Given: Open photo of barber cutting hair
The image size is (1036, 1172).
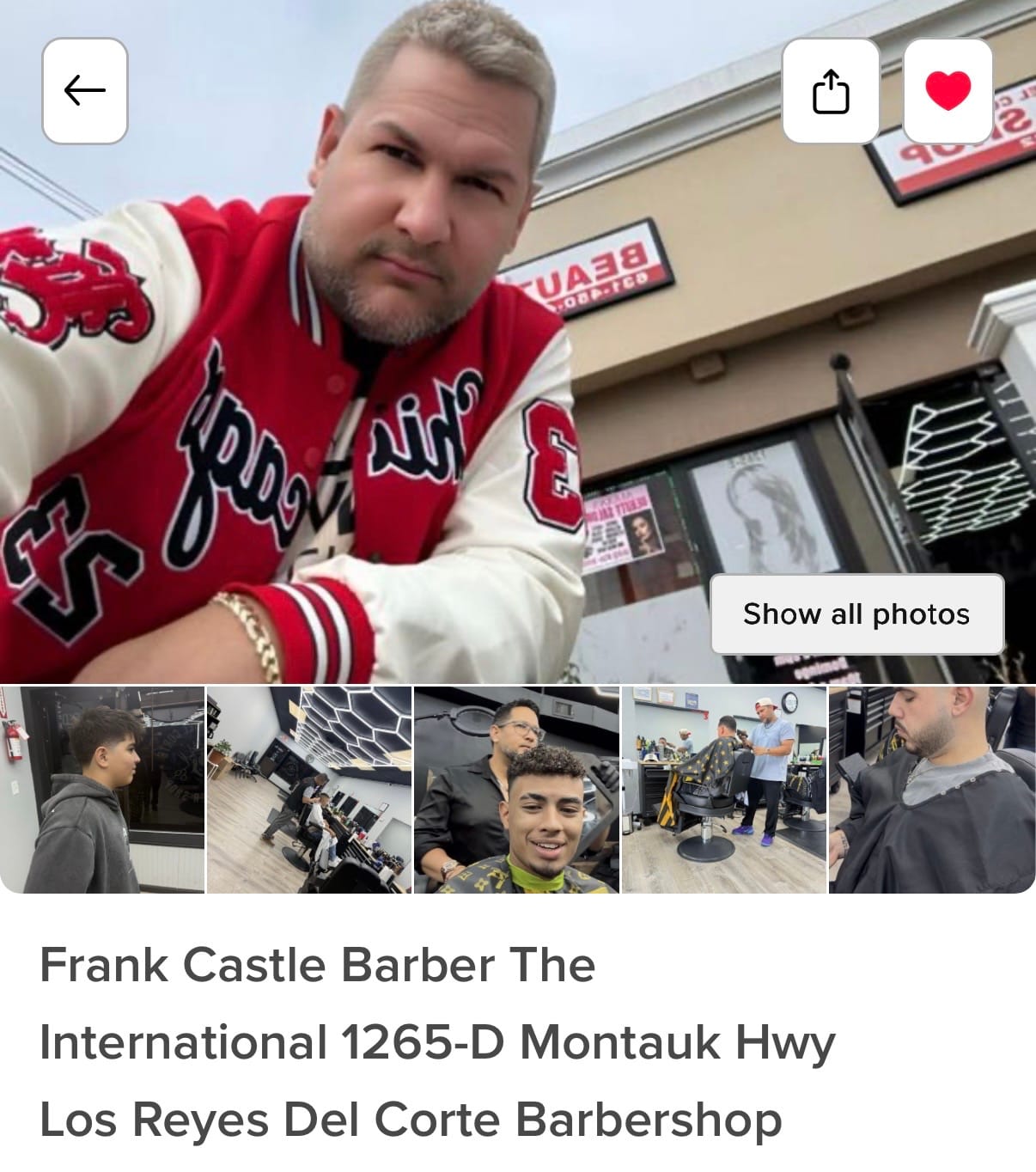Looking at the screenshot, I should pos(723,790).
